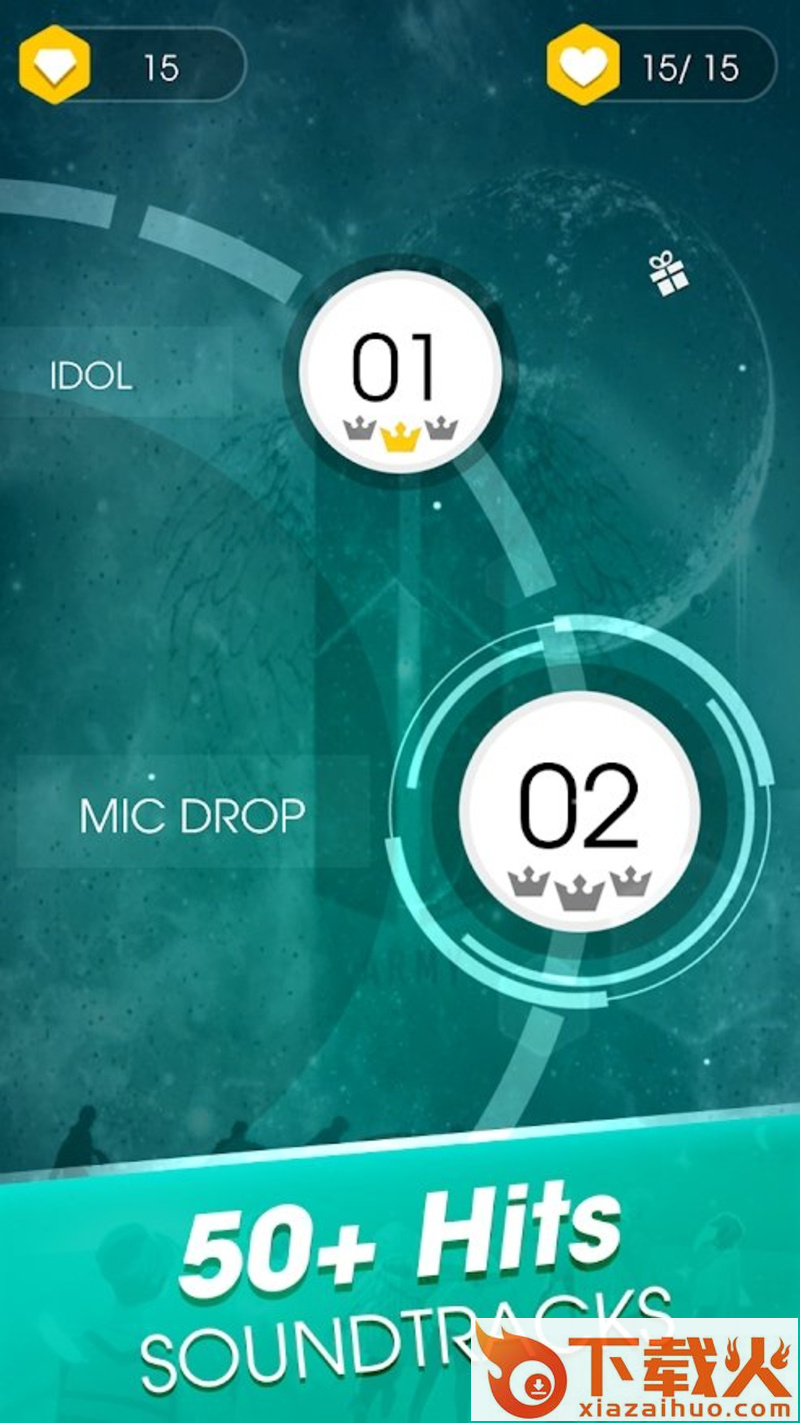
Task: Tap the diamond gem icon
Action: click(53, 66)
